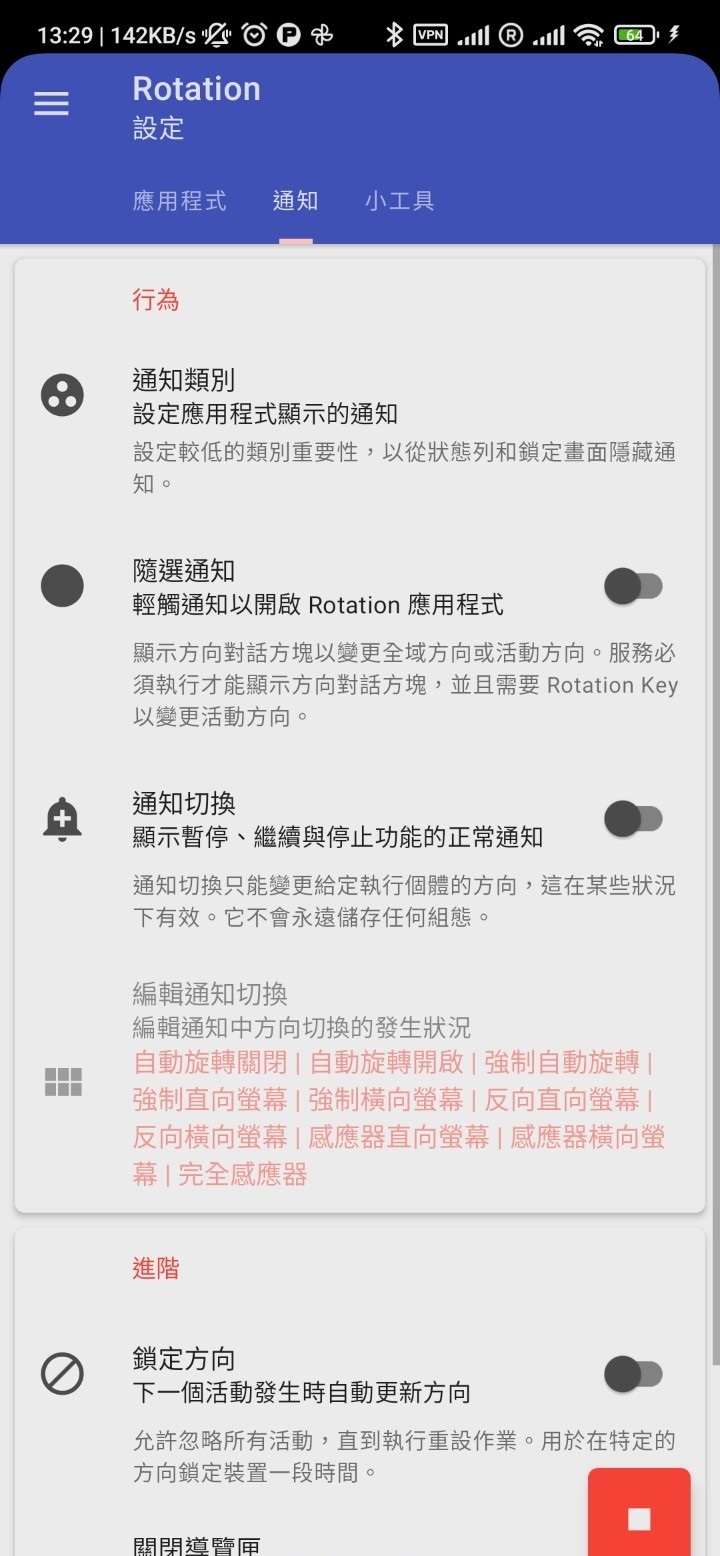This screenshot has width=720, height=1556.
Task: Open the navigation drawer menu
Action: click(51, 103)
